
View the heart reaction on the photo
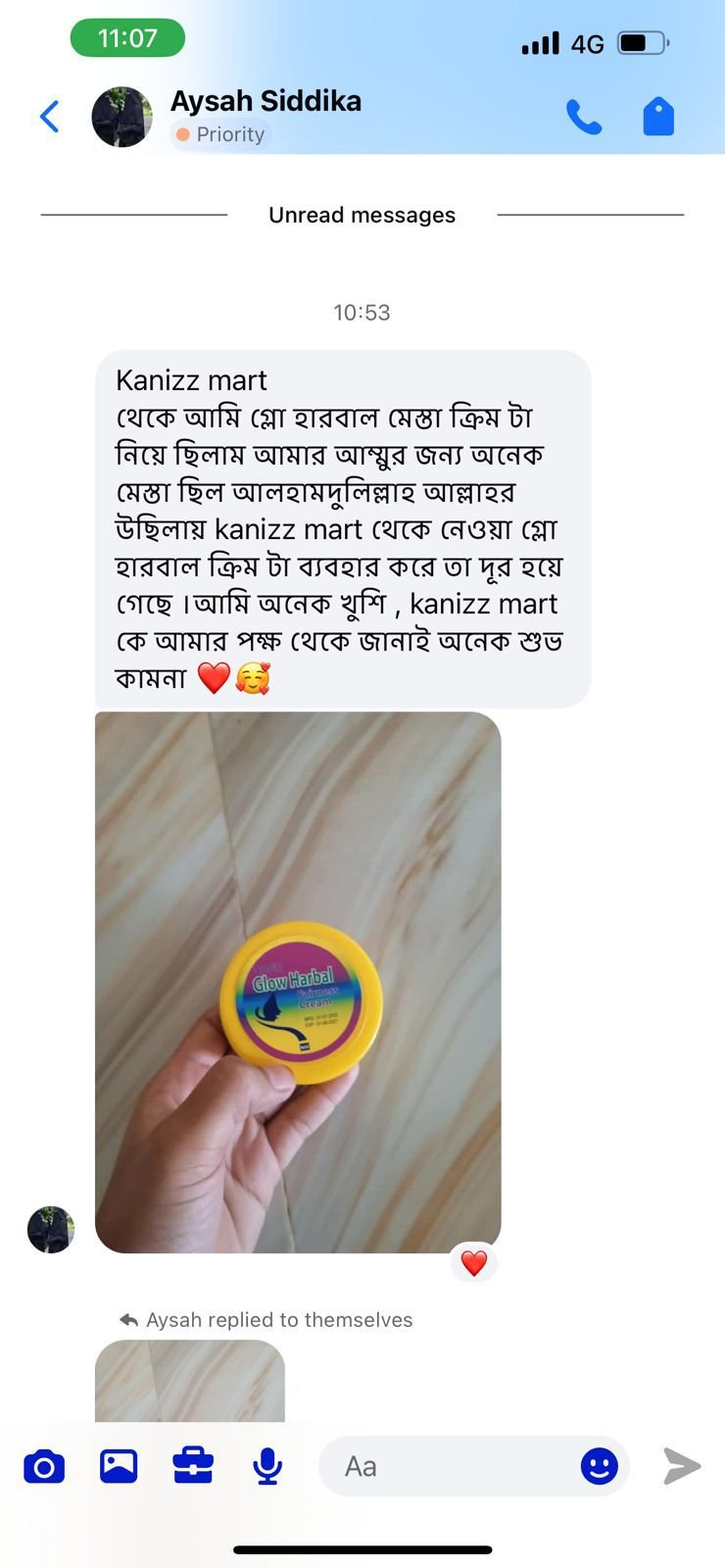[474, 1263]
